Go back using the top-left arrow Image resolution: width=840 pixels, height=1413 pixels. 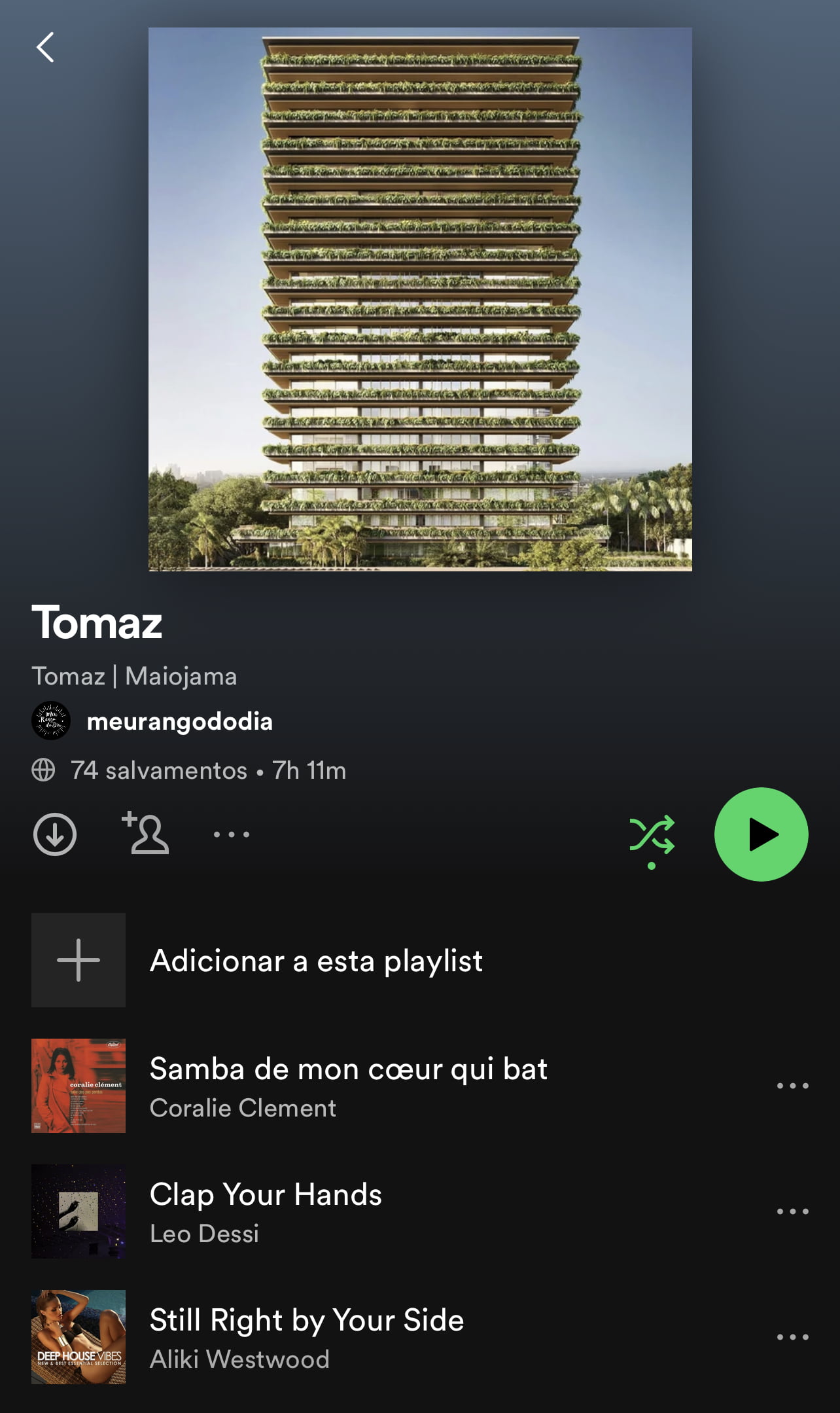tap(45, 48)
